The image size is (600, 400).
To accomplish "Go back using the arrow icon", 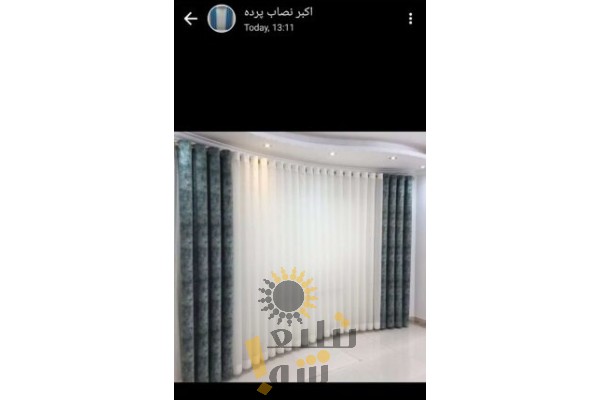I will tap(190, 19).
